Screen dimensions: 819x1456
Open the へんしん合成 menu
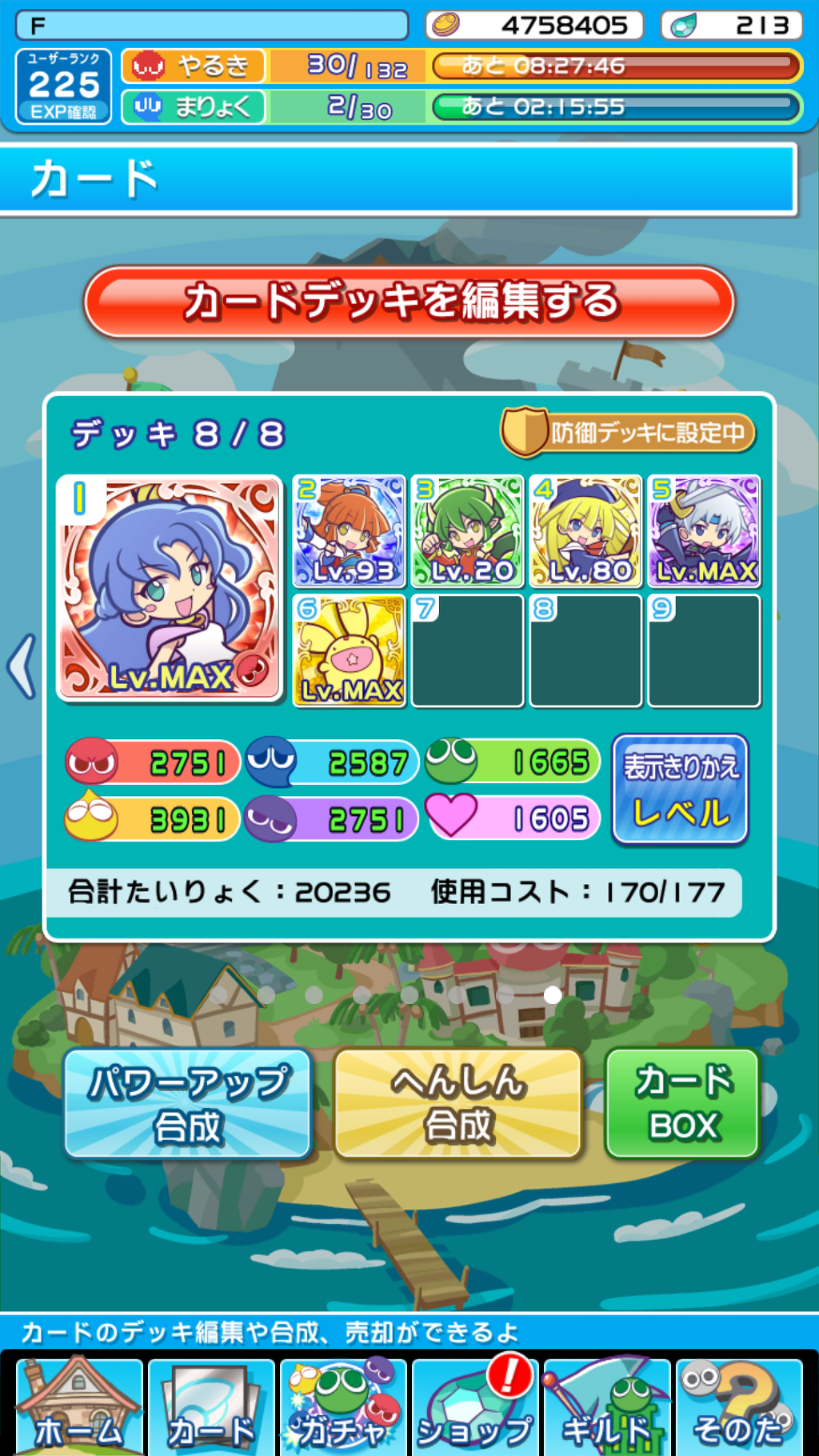click(x=457, y=1103)
